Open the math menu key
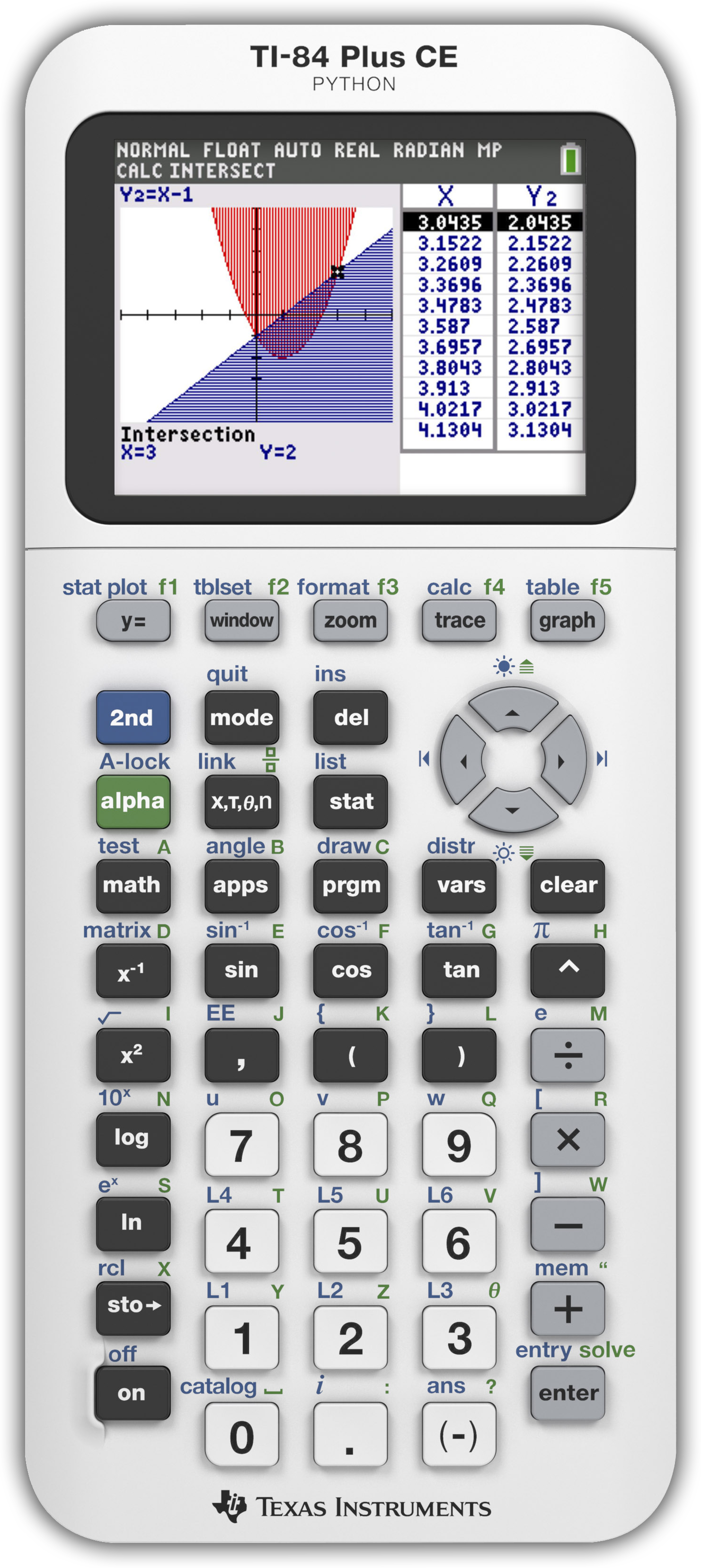Image resolution: width=701 pixels, height=1568 pixels. point(133,885)
